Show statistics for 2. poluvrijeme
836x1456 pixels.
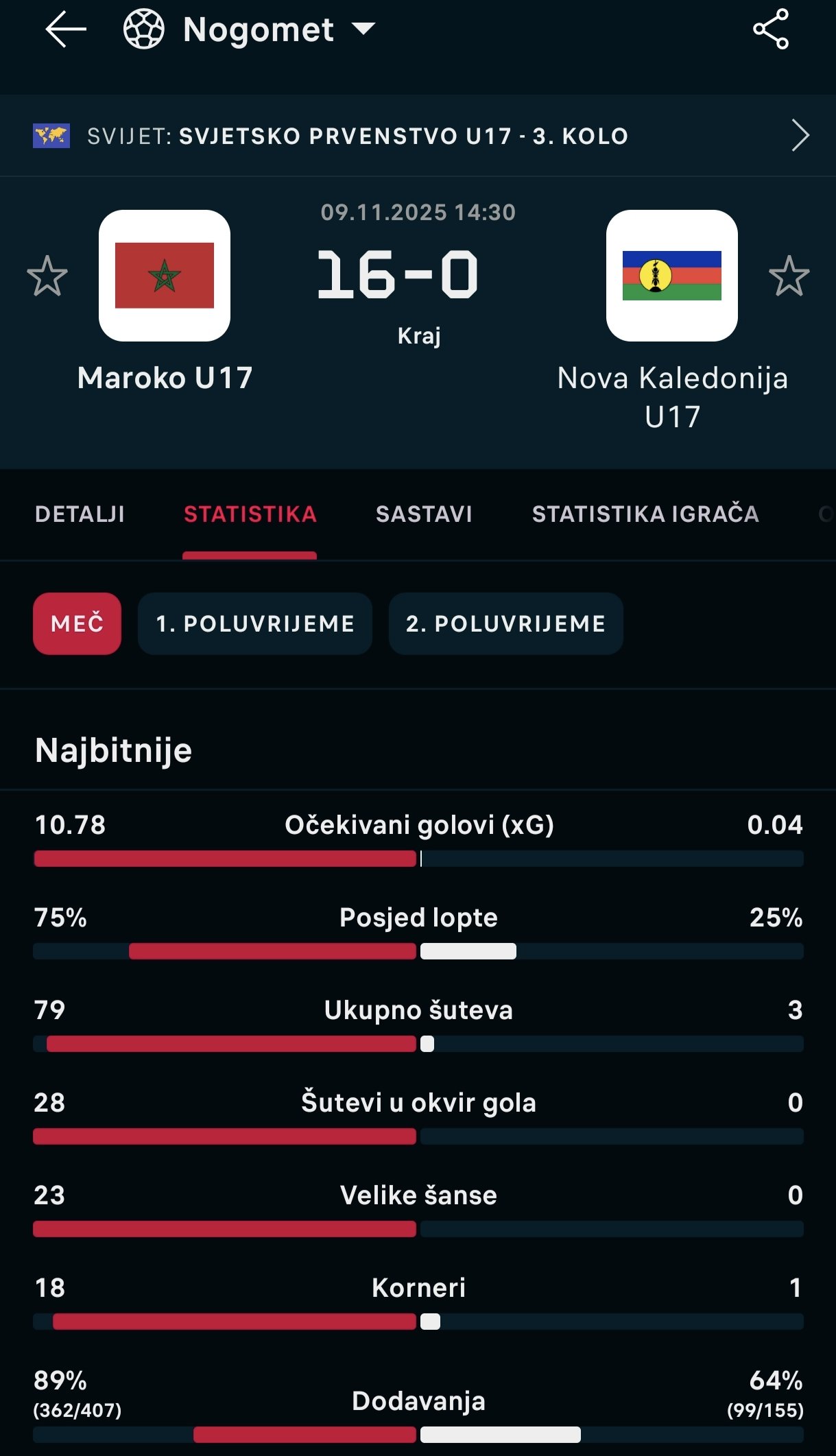505,623
